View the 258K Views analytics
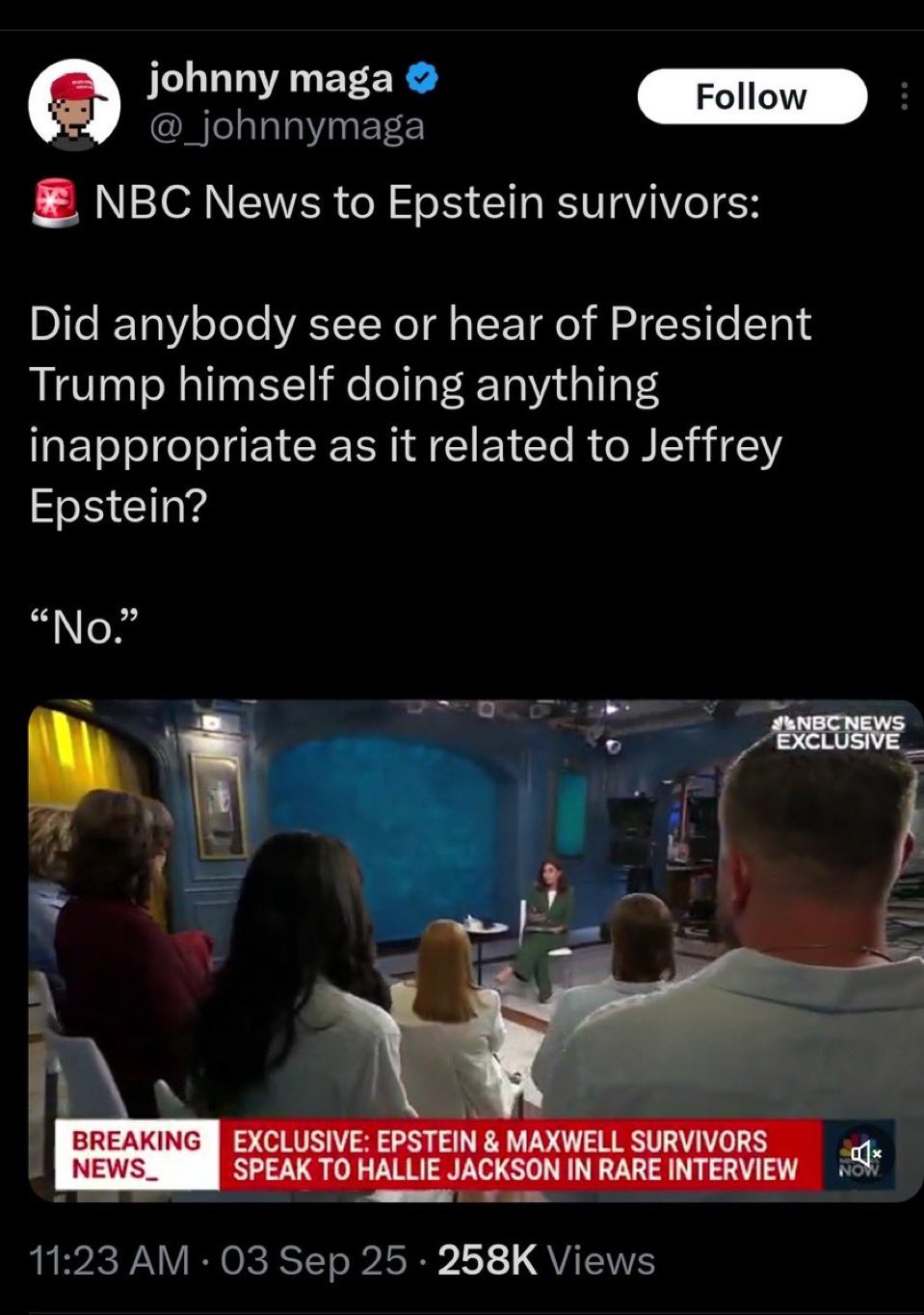Viewport: 924px width, 1315px height. [546, 1260]
